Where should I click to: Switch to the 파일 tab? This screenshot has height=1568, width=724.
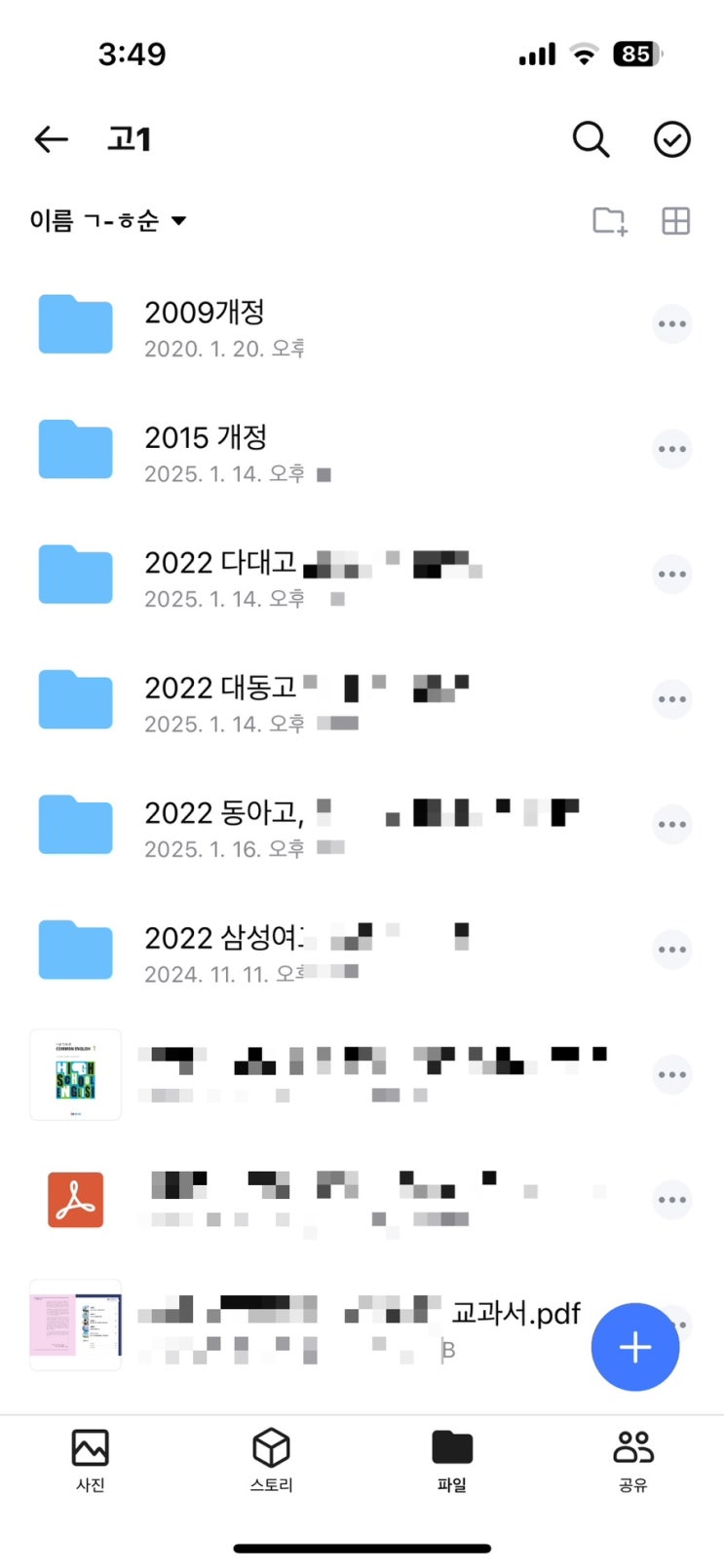pos(451,1459)
